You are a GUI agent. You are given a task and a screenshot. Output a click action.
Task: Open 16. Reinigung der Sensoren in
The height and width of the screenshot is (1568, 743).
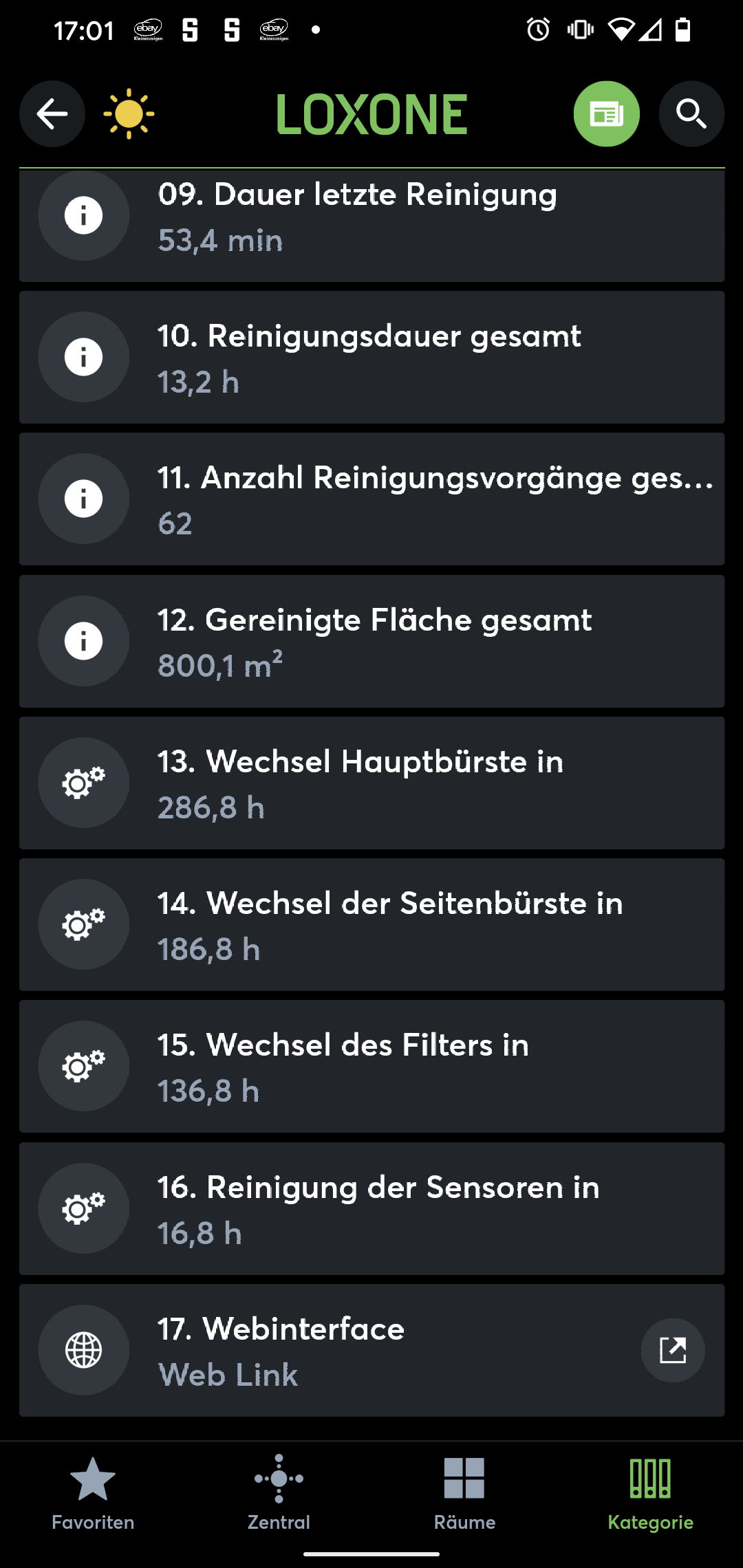(x=371, y=1208)
